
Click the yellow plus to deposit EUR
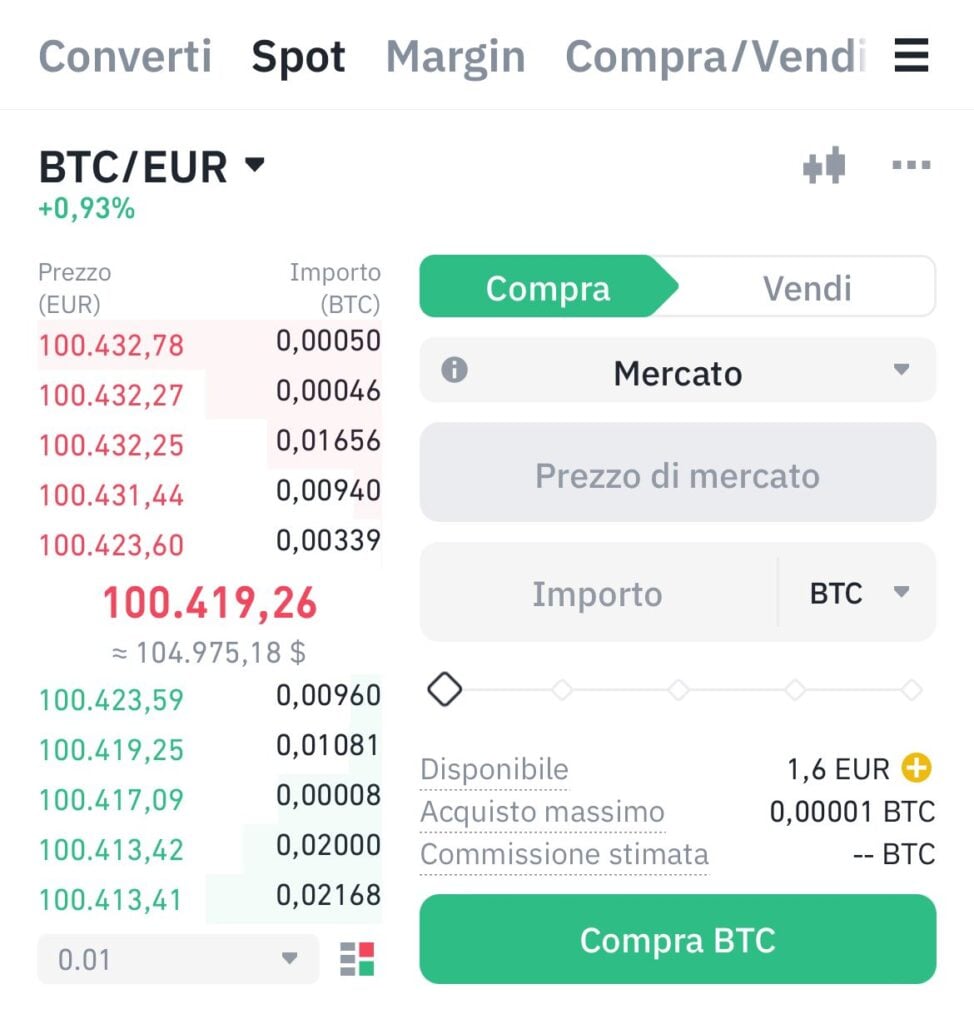click(921, 768)
